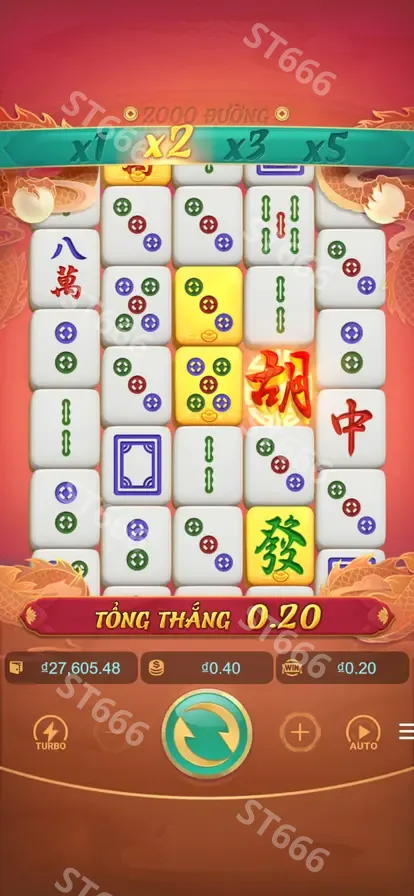Enable Turbo spin mode
Image resolution: width=414 pixels, height=896 pixels.
51,733
